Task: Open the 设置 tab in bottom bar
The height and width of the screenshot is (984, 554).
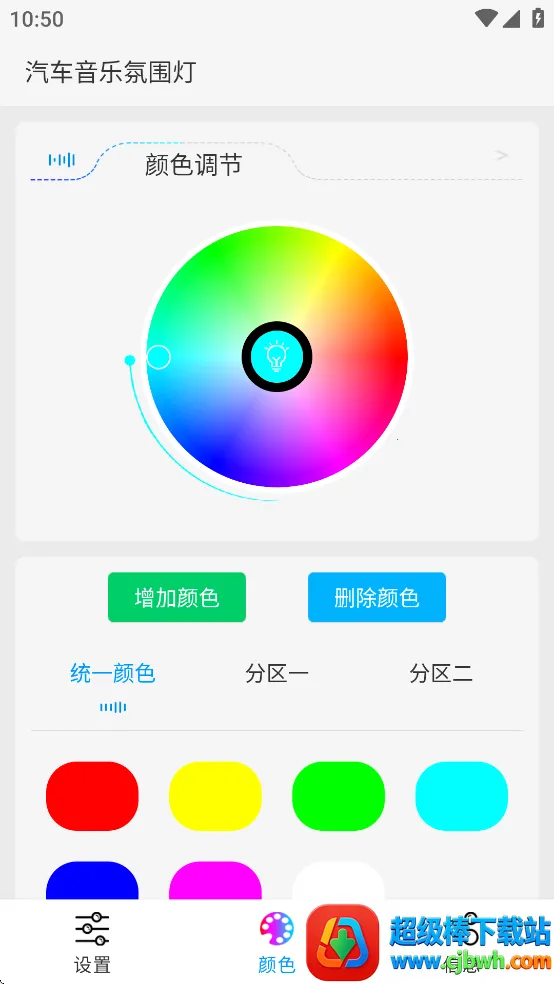Action: (x=92, y=943)
